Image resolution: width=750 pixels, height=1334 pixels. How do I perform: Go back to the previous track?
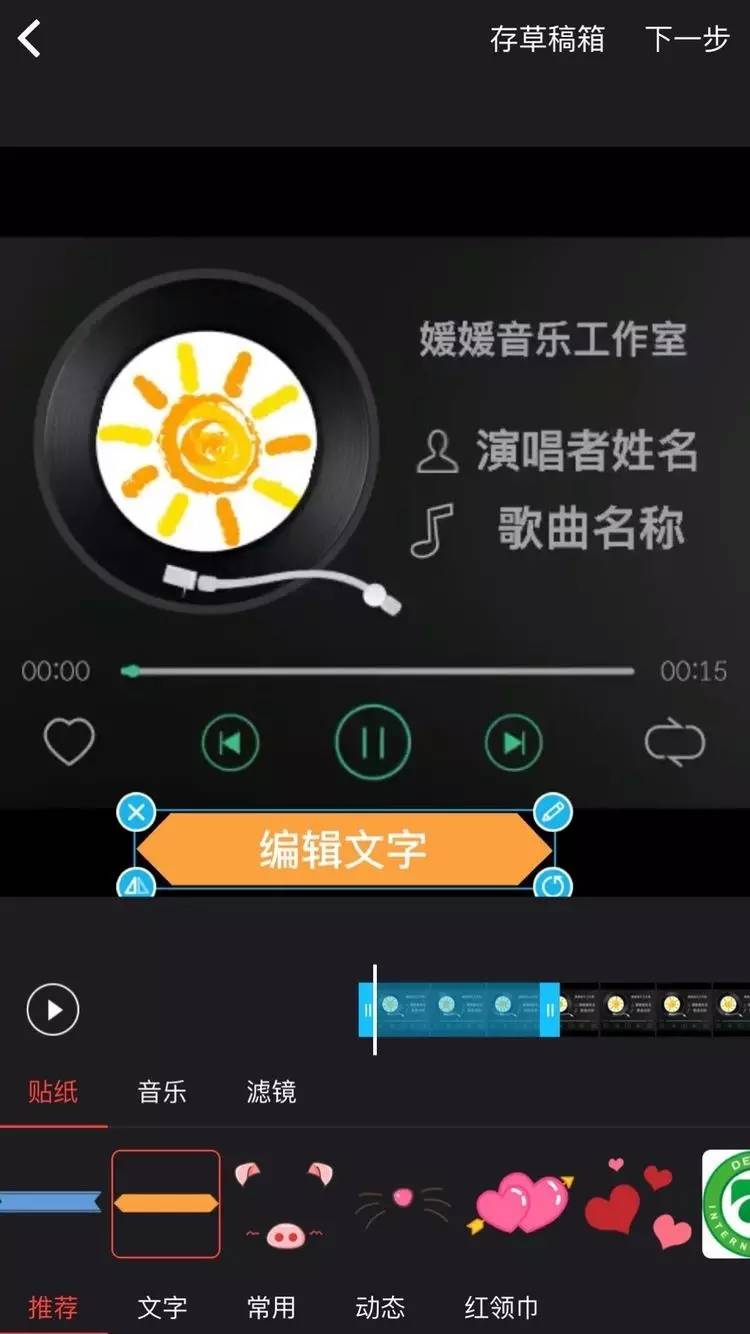pyautogui.click(x=232, y=742)
